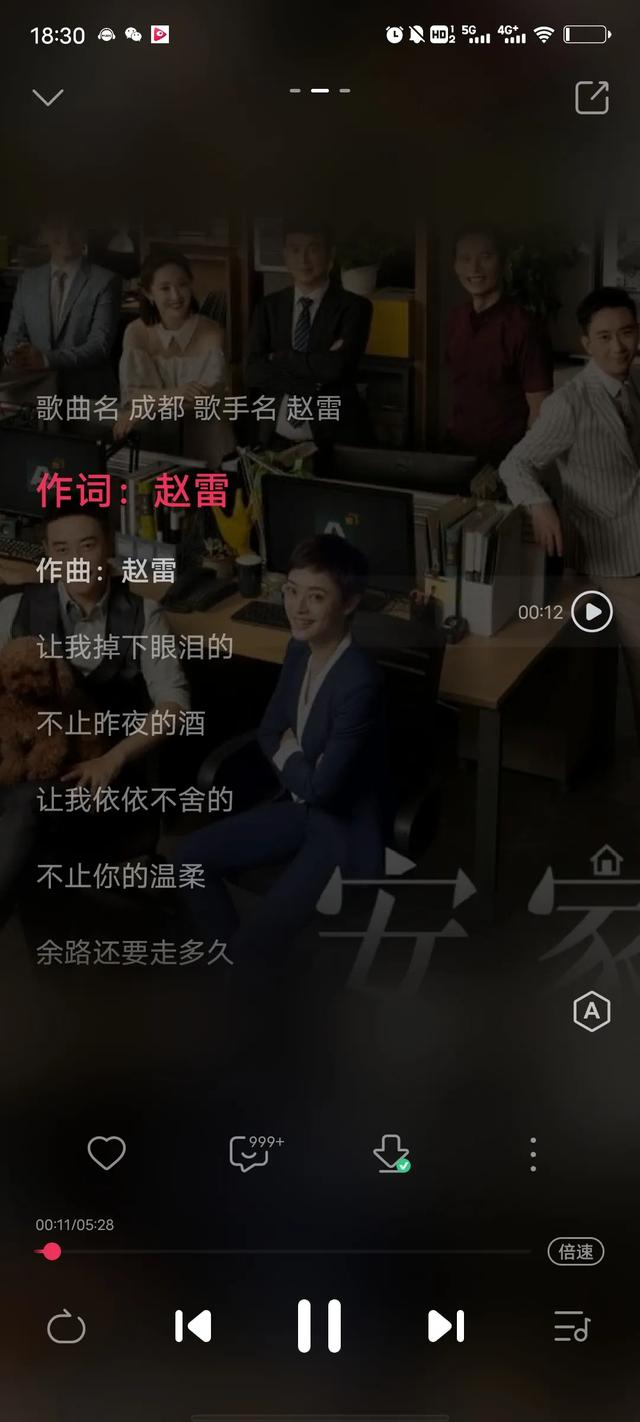Collapse the player with the down chevron
640x1422 pixels.
[47, 97]
